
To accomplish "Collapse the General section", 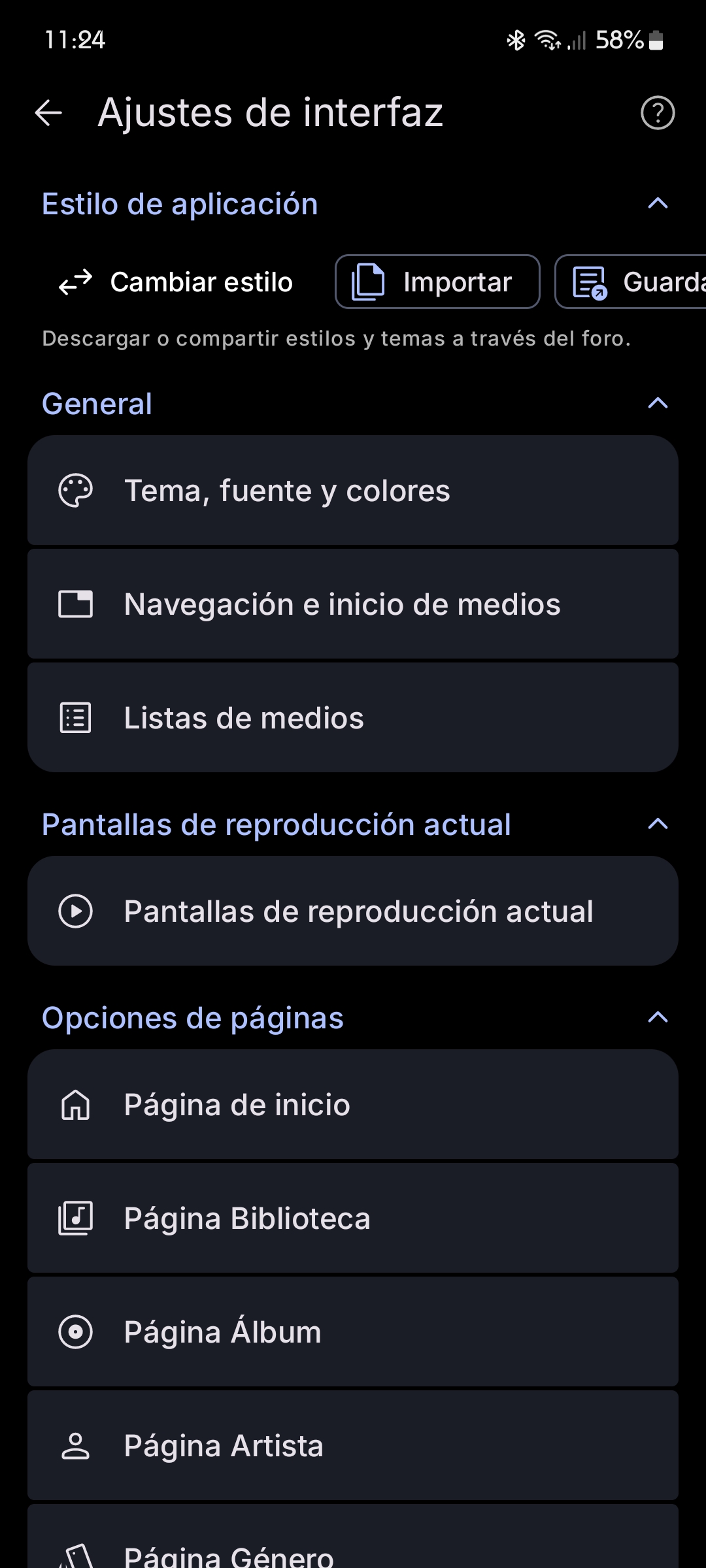I will coord(657,403).
